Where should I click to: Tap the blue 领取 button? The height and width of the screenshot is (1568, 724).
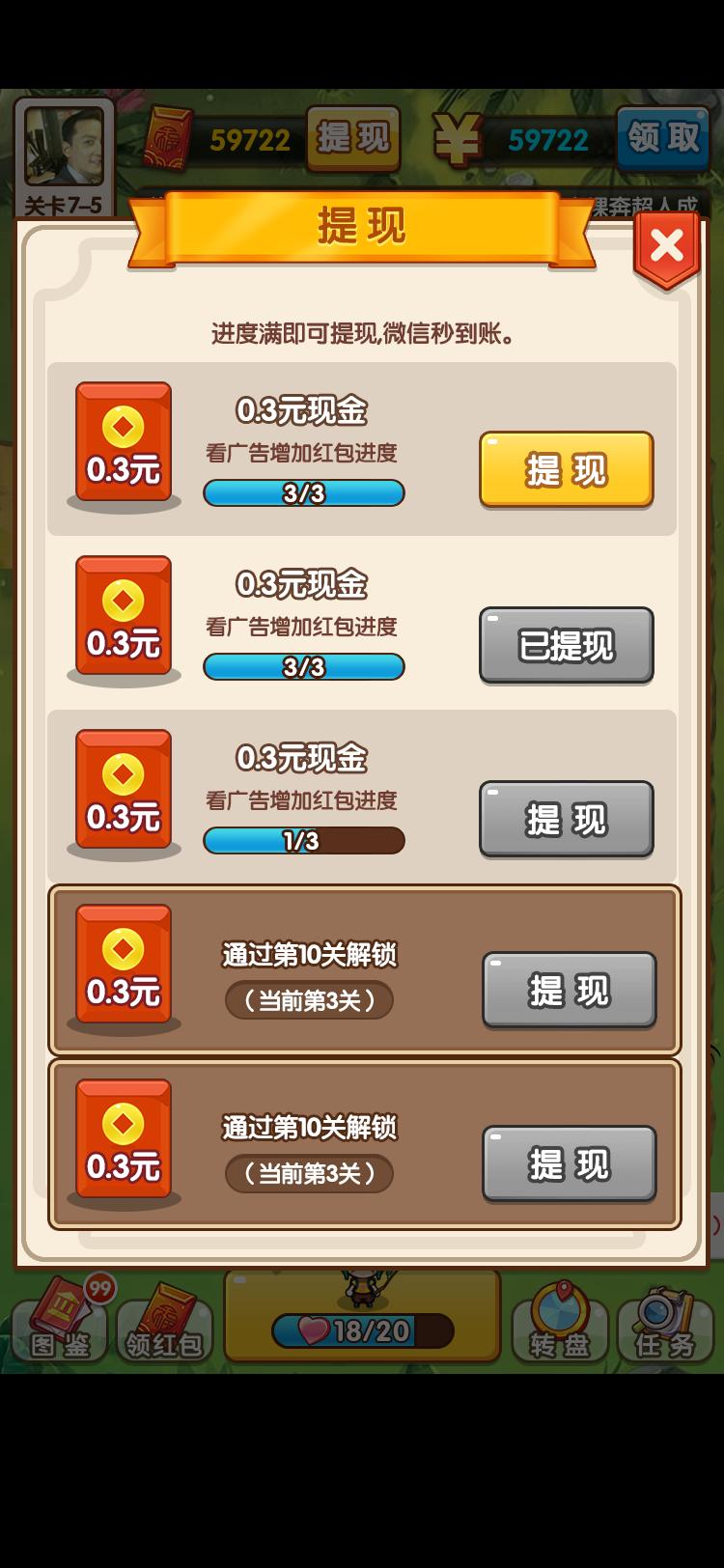point(662,138)
